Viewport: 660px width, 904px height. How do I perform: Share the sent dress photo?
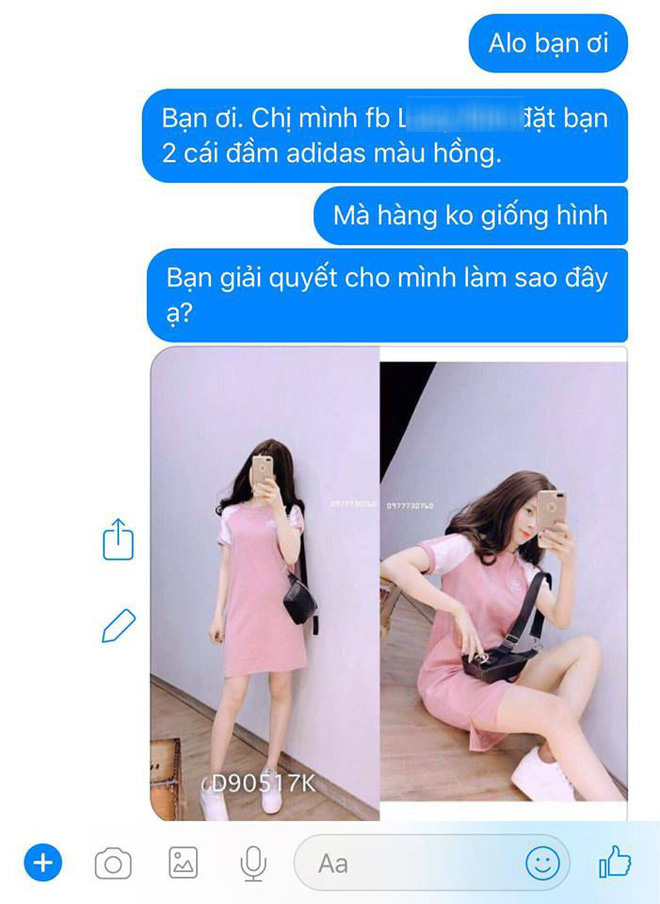[x=118, y=539]
